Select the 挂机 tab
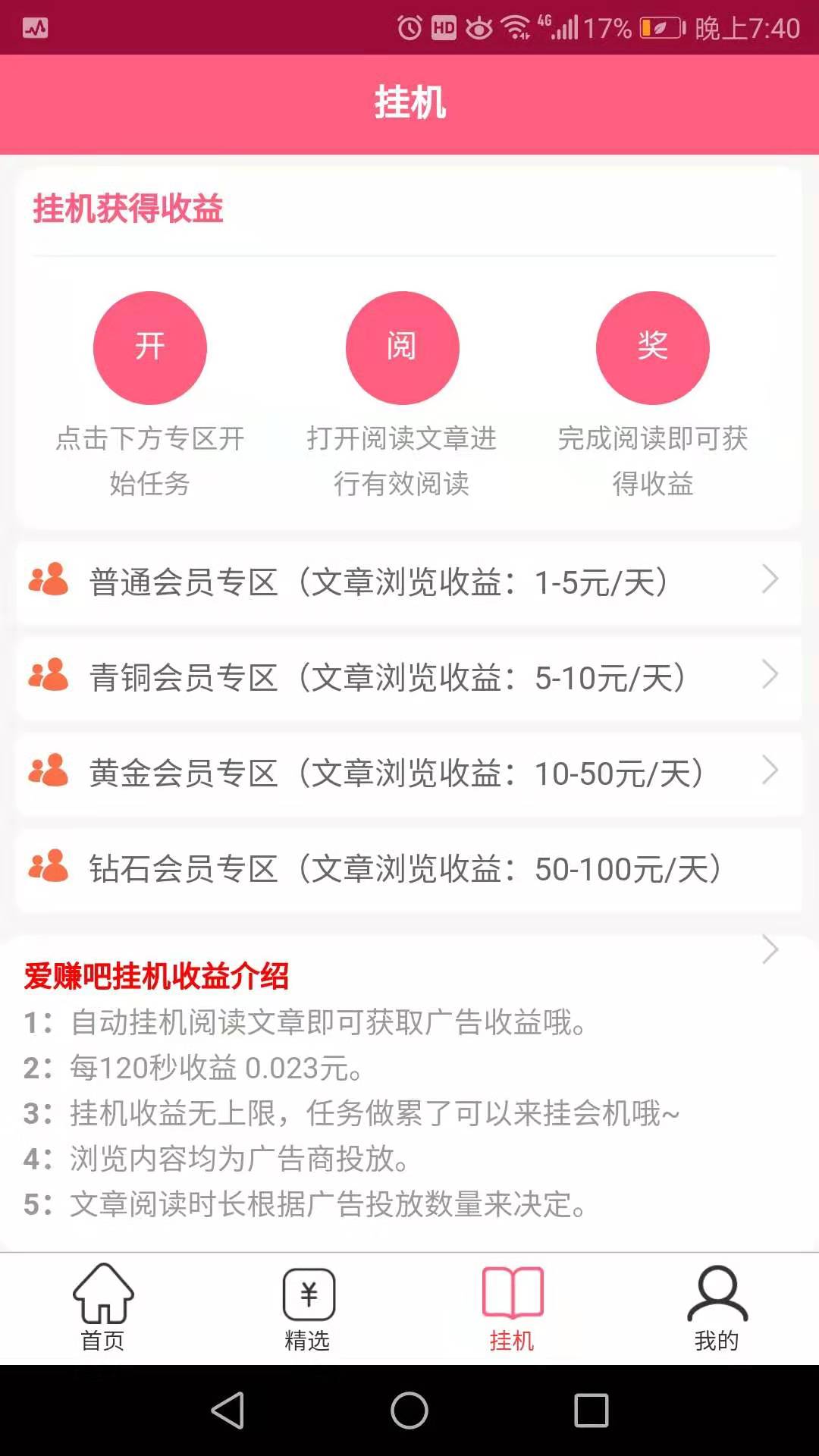This screenshot has width=819, height=1456. click(x=512, y=1308)
